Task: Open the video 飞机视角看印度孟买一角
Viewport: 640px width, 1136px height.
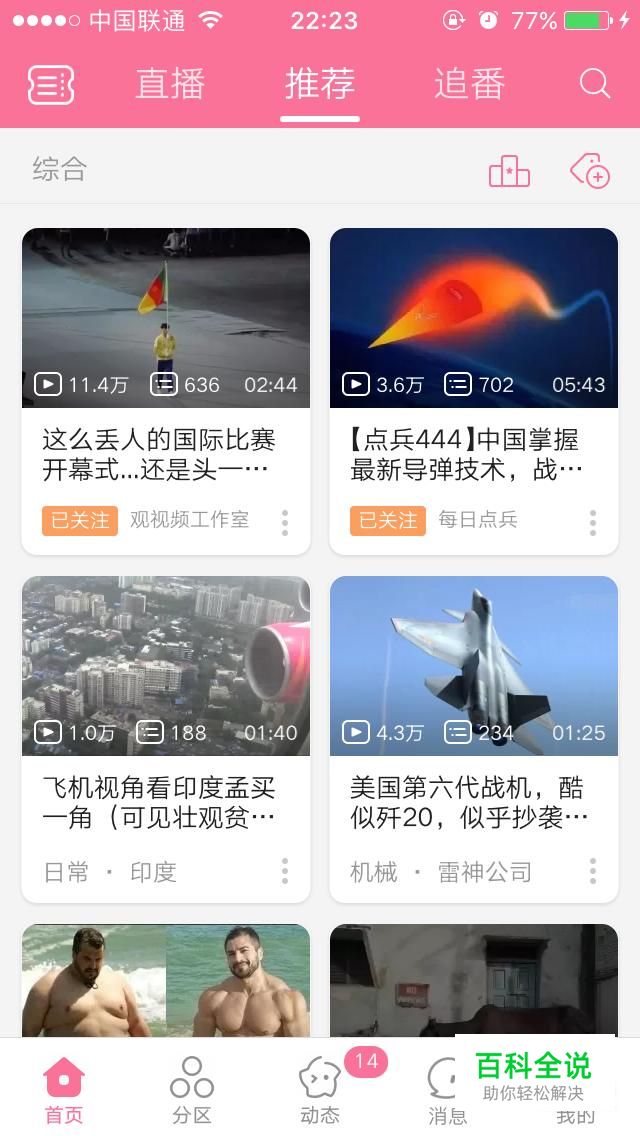Action: [x=166, y=666]
